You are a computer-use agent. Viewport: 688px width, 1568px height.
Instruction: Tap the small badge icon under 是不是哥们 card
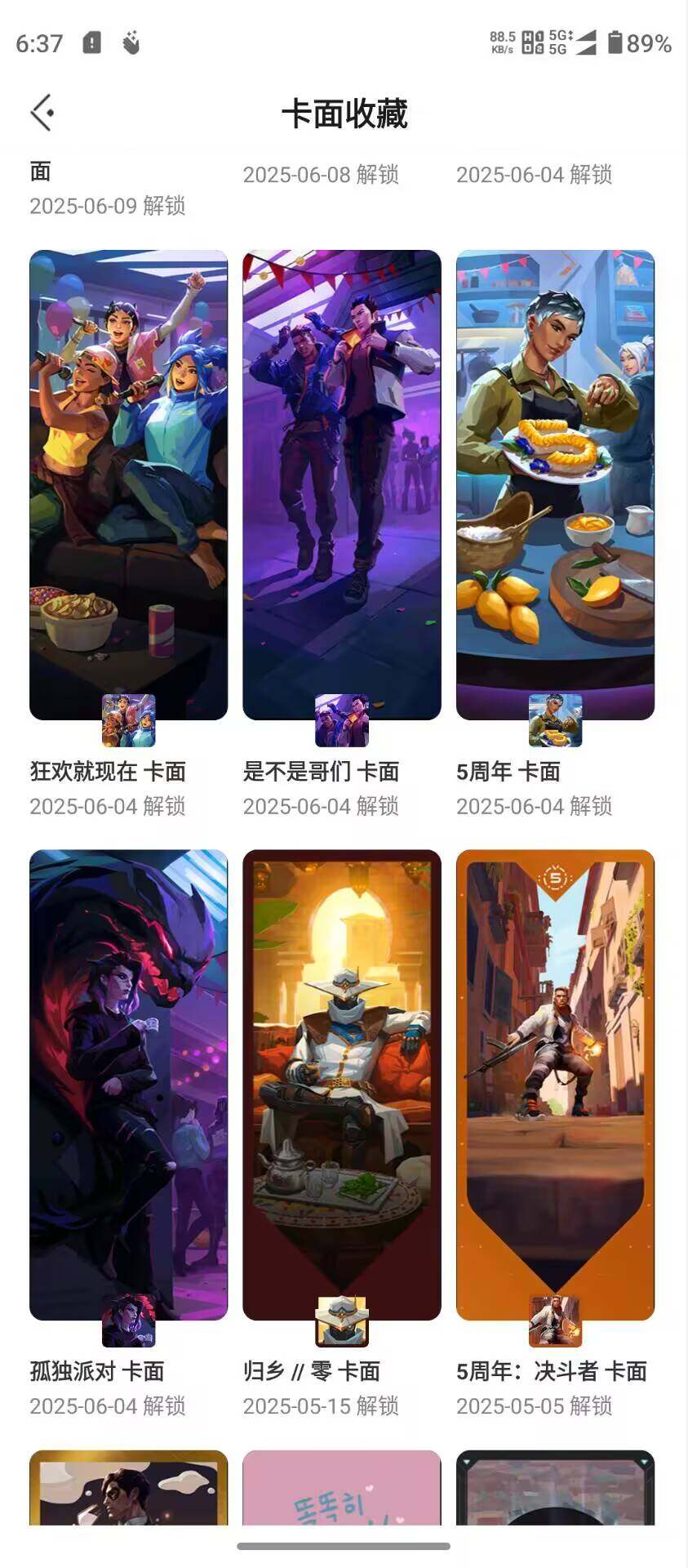[x=341, y=722]
